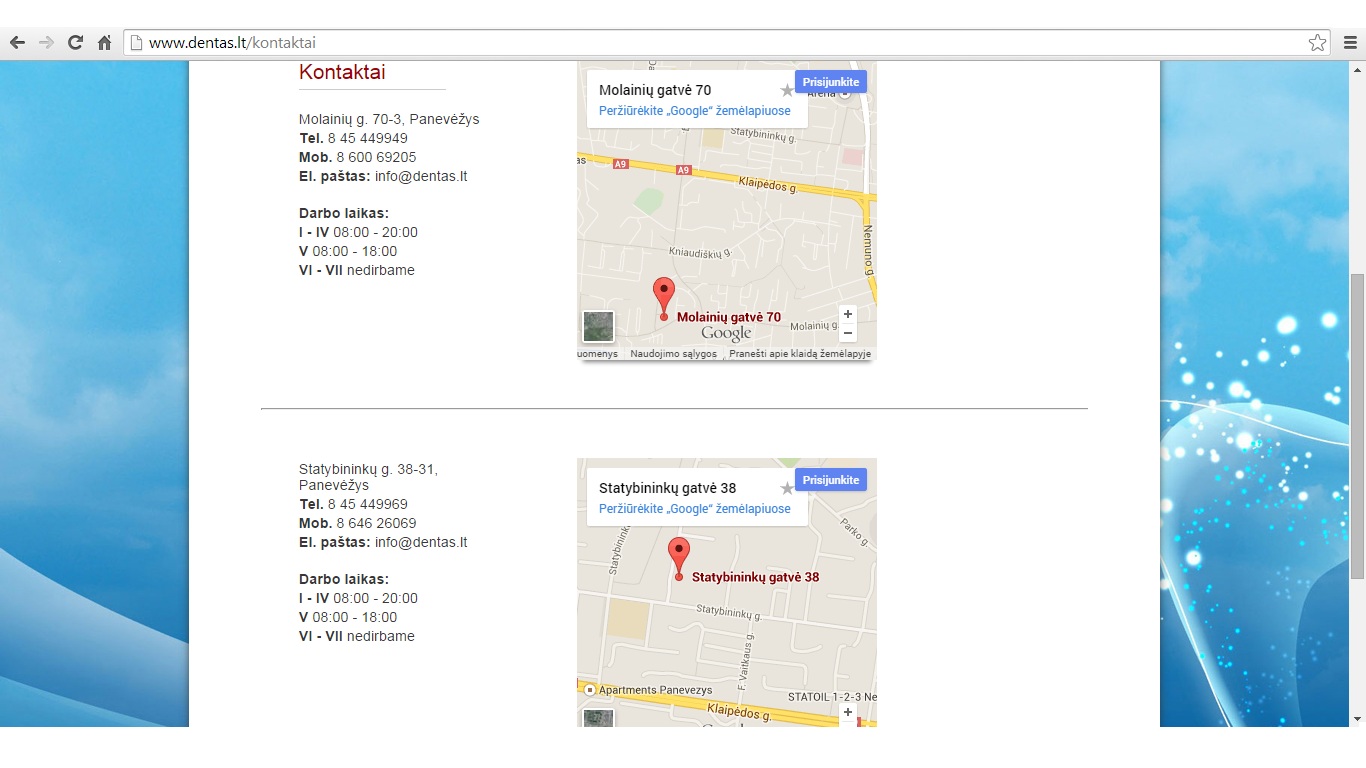The width and height of the screenshot is (1366, 768).
Task: Go back to the previous page
Action: (x=17, y=42)
